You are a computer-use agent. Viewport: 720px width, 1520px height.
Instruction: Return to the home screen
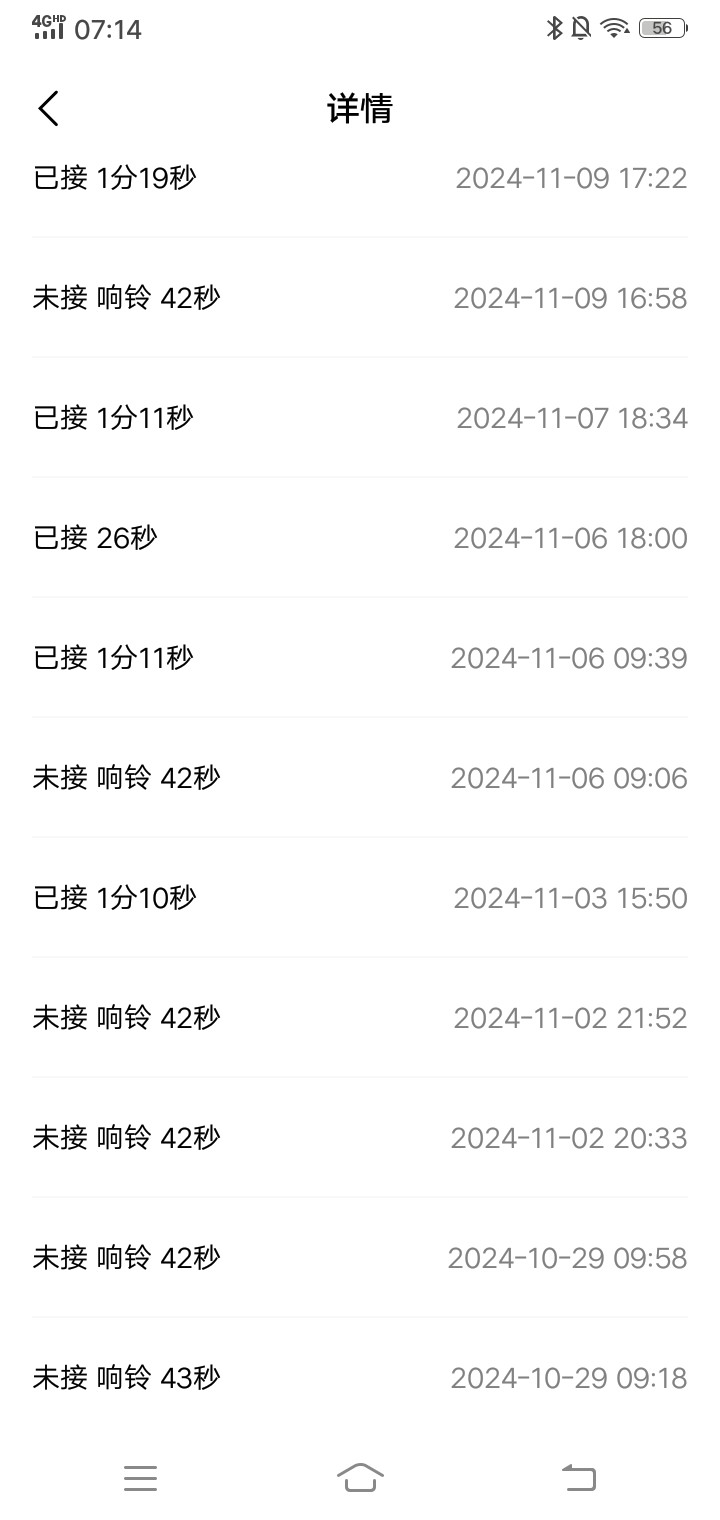coord(360,1477)
